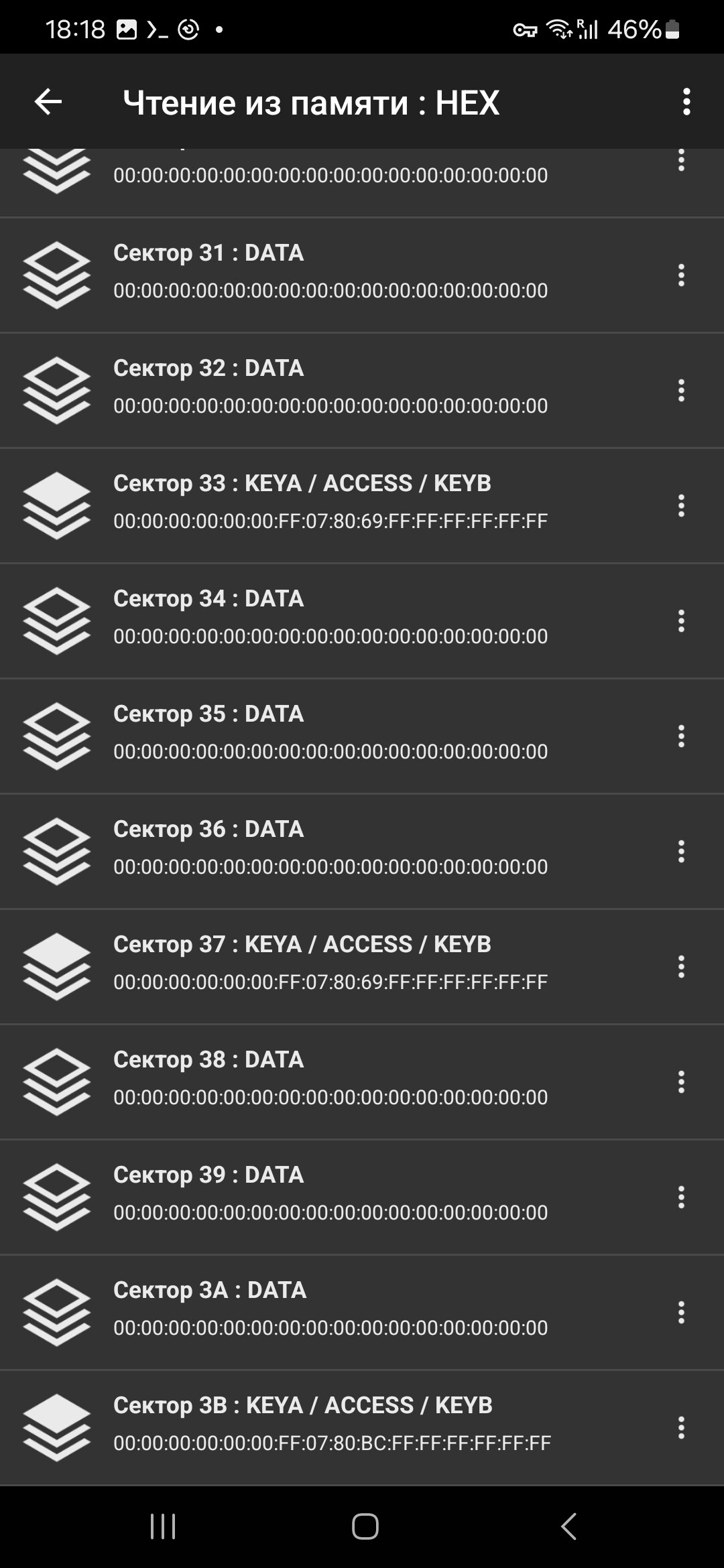Screen dimensions: 724x1568
Task: Show options for Сектор 38
Action: point(681,1082)
